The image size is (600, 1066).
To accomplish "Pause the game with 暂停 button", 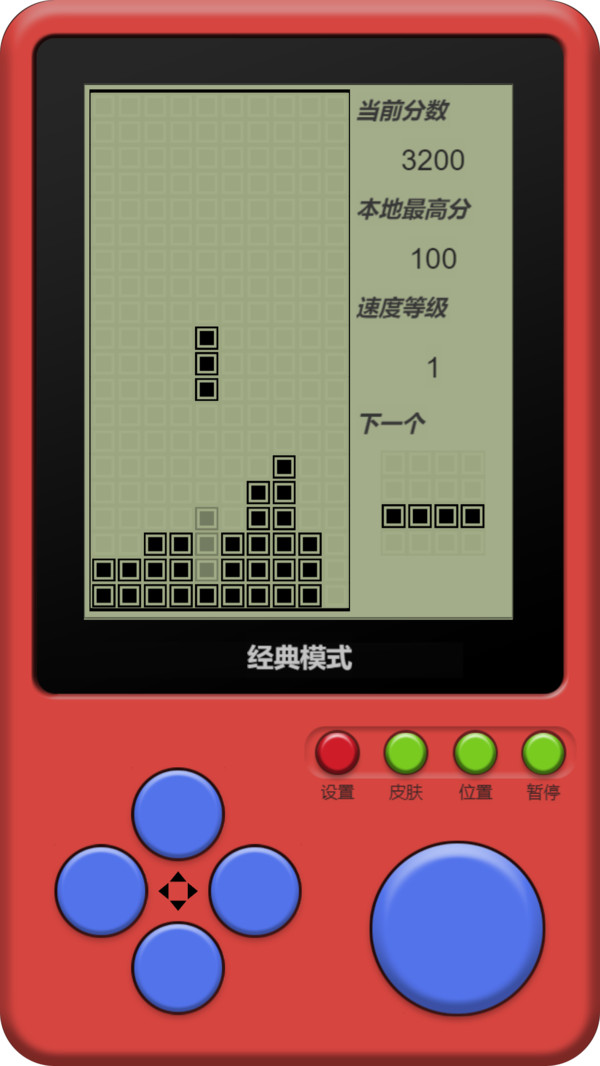I will pyautogui.click(x=543, y=753).
